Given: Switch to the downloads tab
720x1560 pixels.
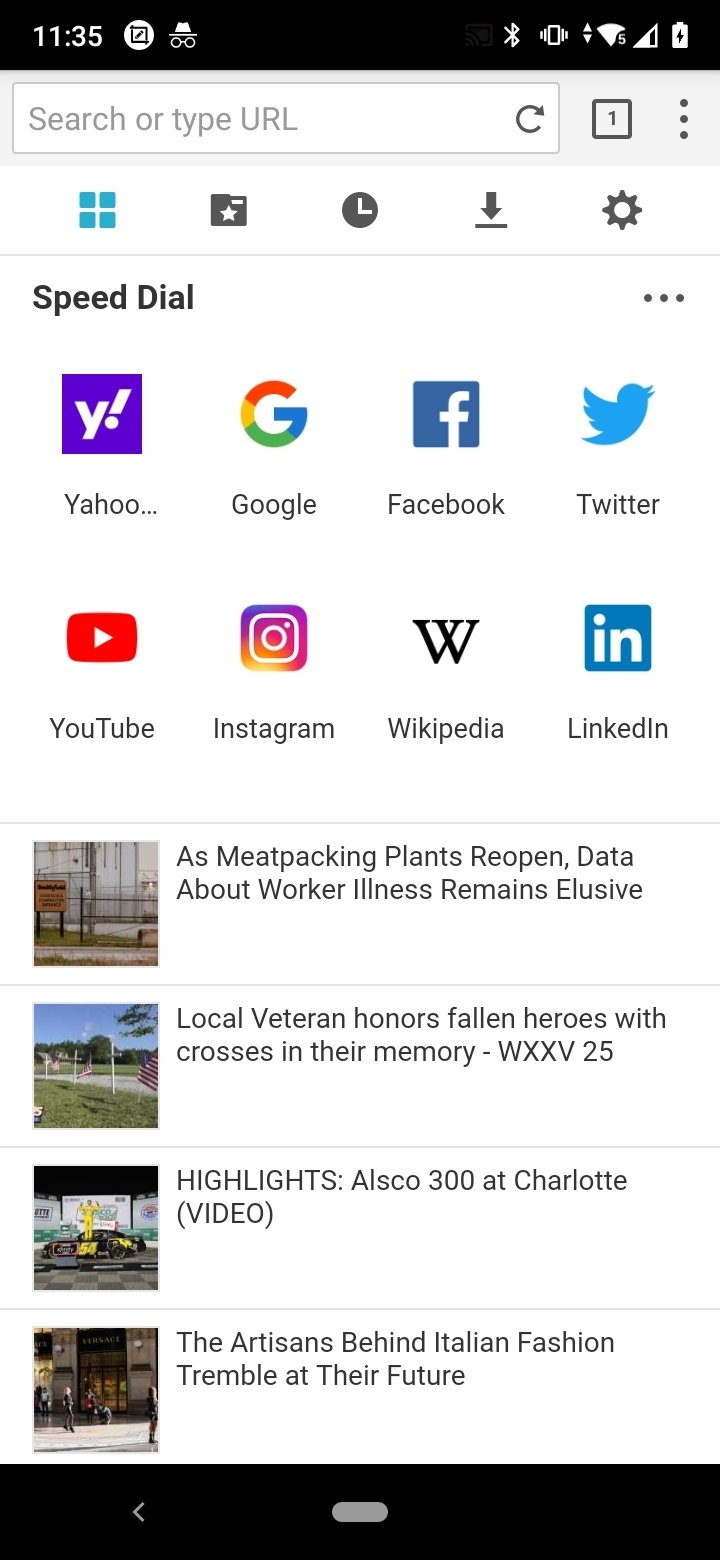Looking at the screenshot, I should point(490,210).
